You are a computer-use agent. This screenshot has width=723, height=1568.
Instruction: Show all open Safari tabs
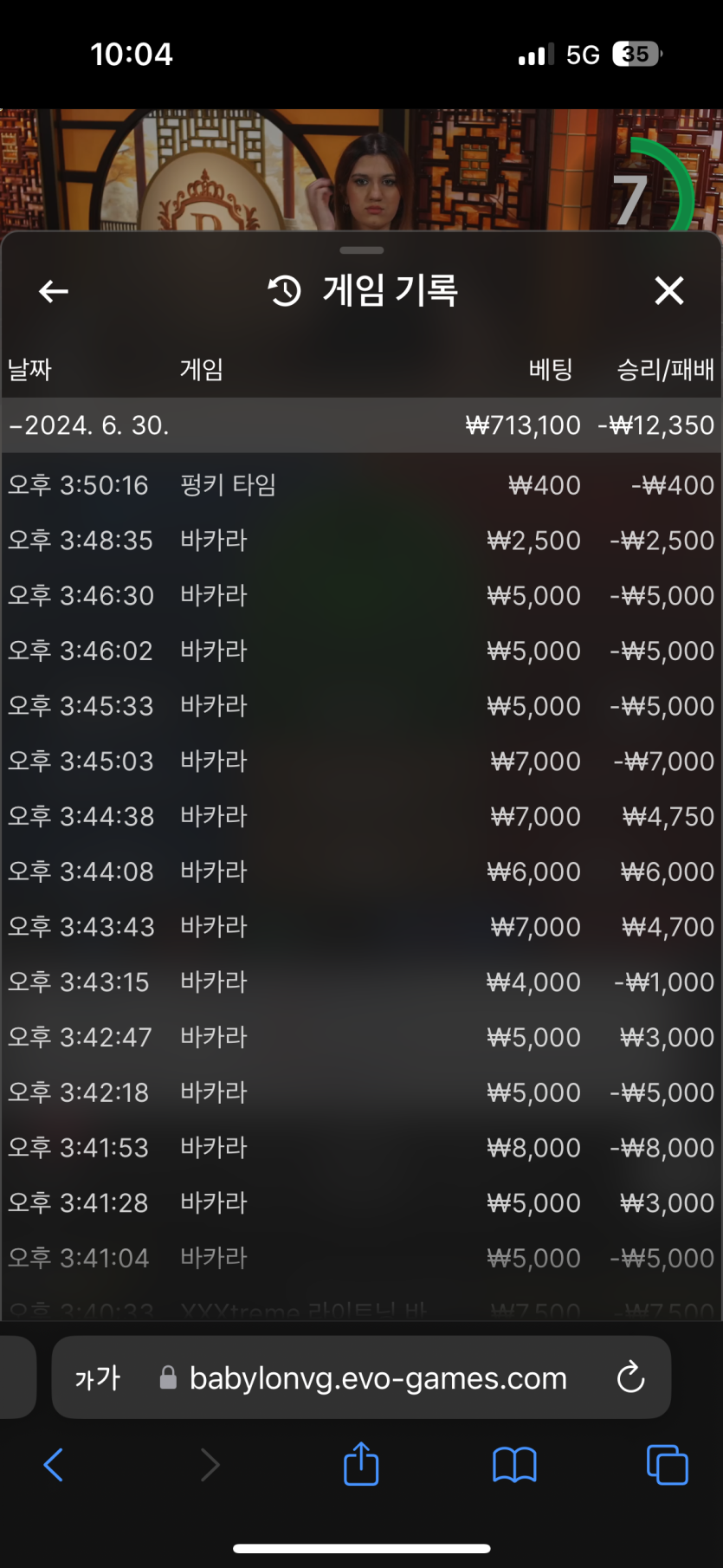(x=667, y=1465)
